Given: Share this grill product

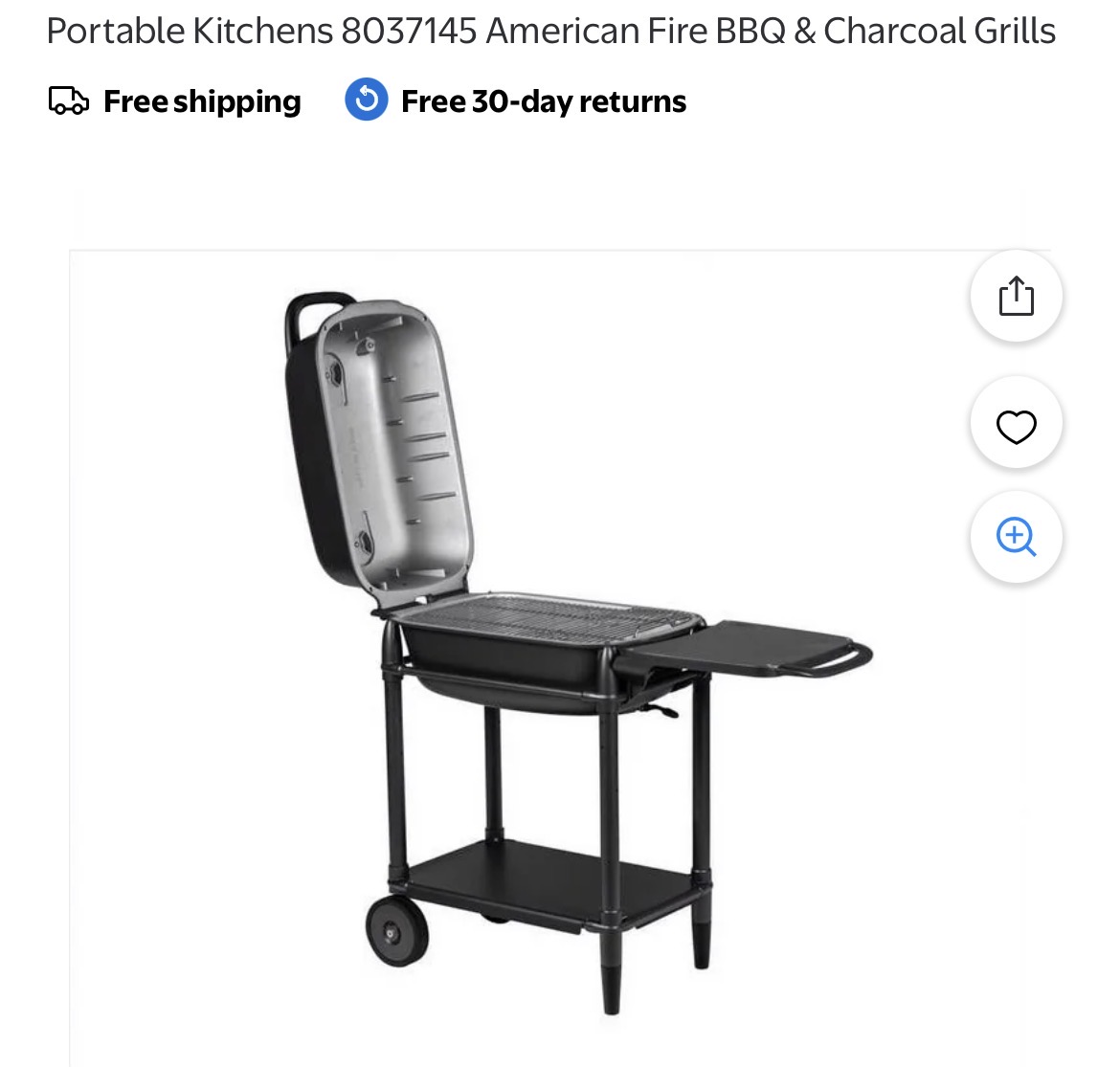Looking at the screenshot, I should 1016,297.
